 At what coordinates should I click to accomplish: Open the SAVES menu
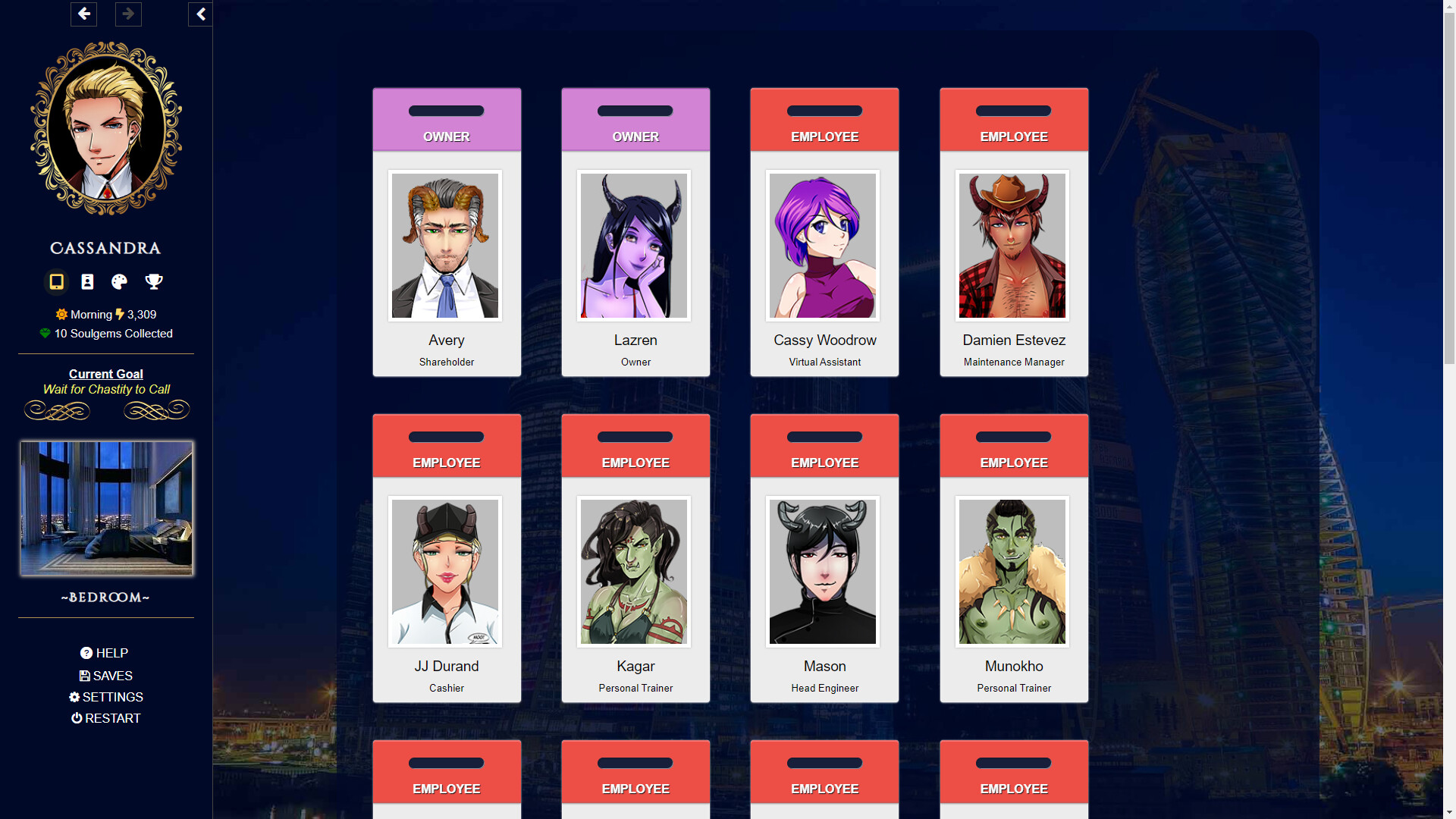coord(105,676)
